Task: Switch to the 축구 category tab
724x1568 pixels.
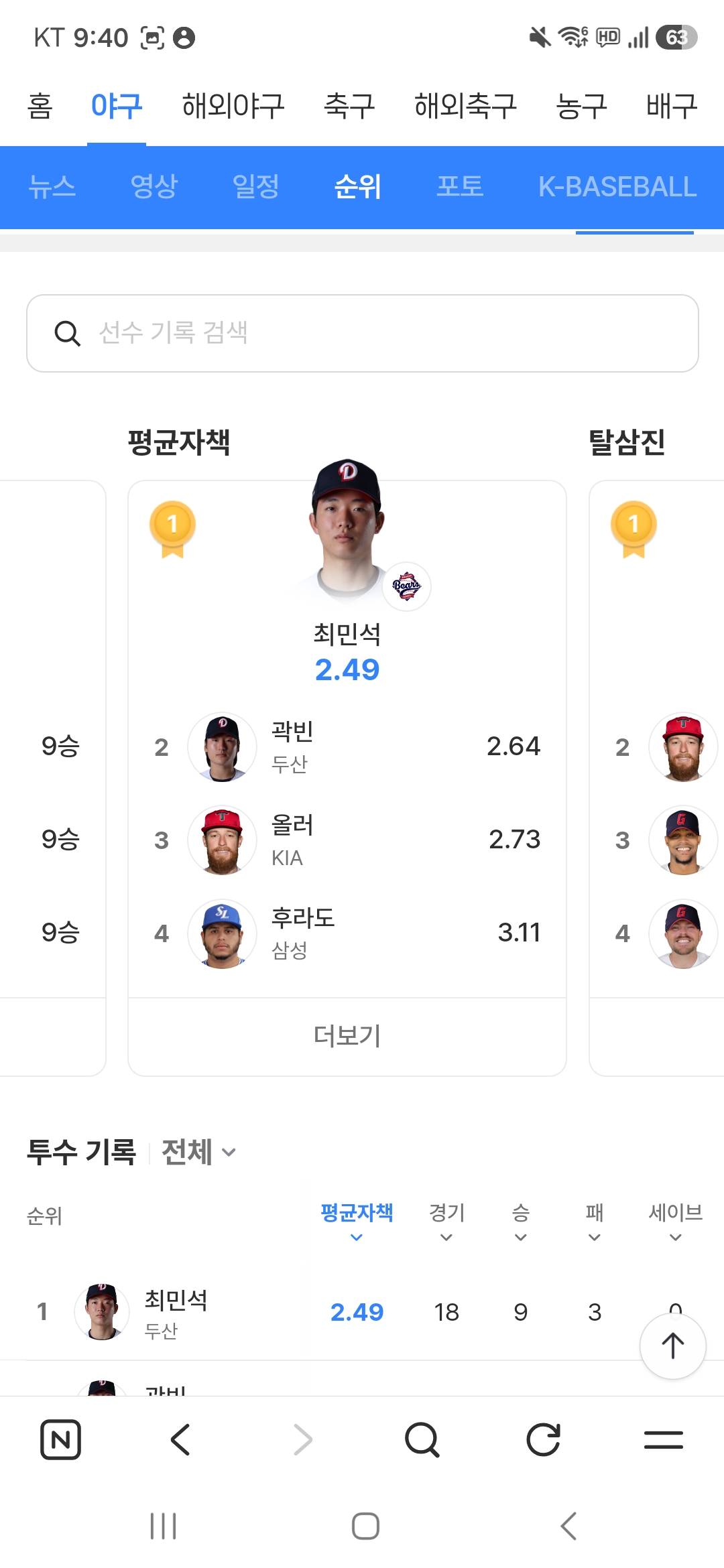Action: [x=349, y=106]
